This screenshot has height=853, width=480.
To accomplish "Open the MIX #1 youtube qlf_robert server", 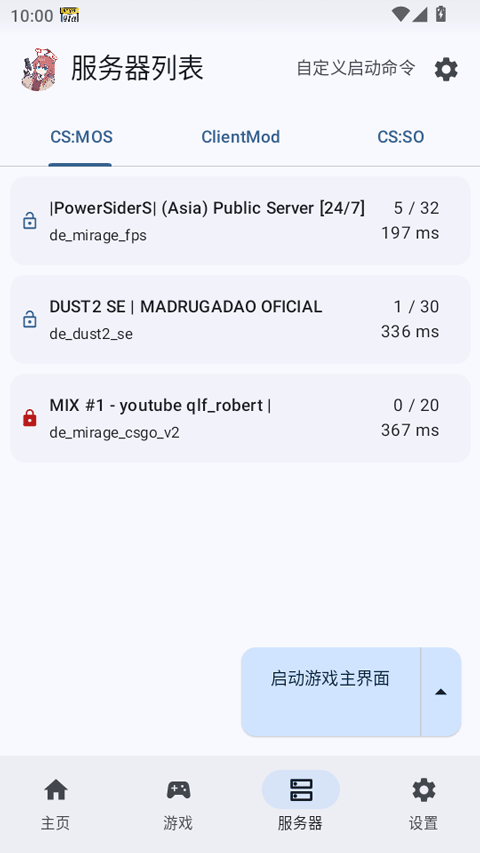I will click(240, 418).
